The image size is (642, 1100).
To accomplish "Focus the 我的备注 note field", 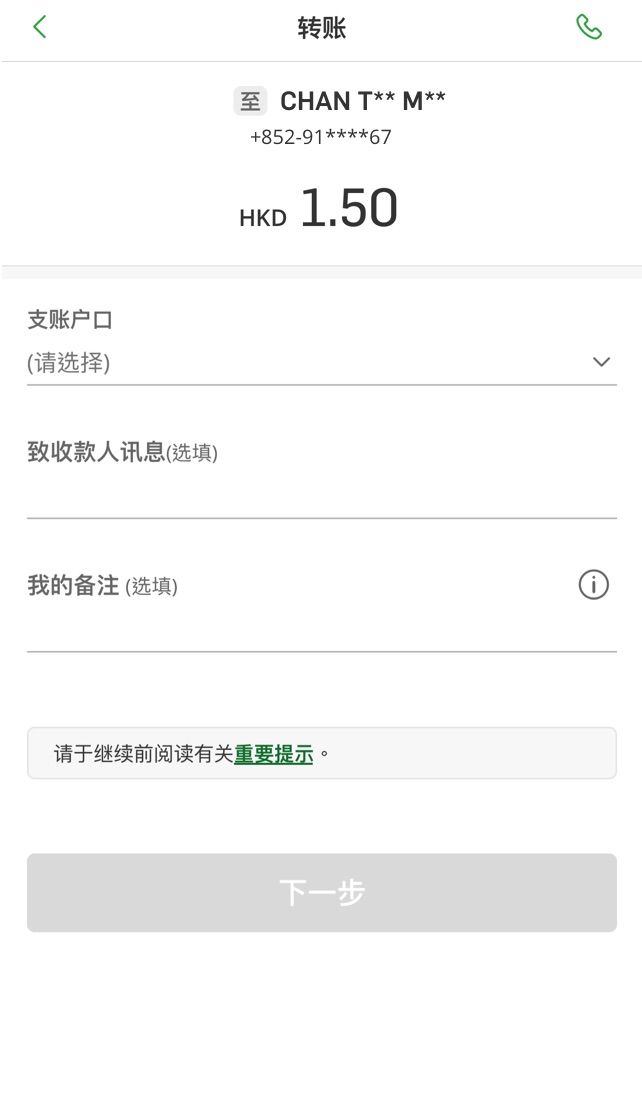I will click(321, 627).
